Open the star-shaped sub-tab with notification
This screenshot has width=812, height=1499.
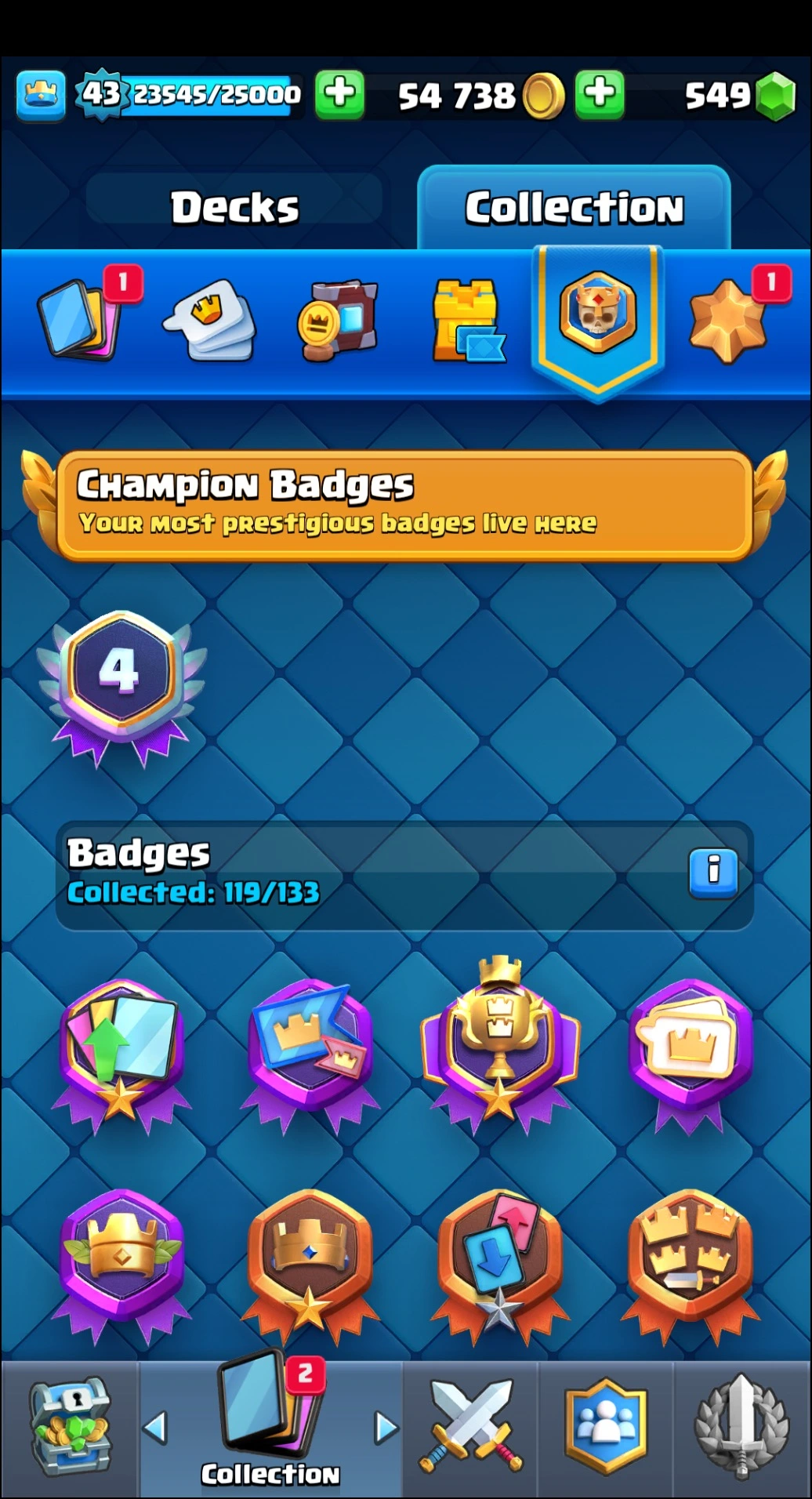click(728, 321)
